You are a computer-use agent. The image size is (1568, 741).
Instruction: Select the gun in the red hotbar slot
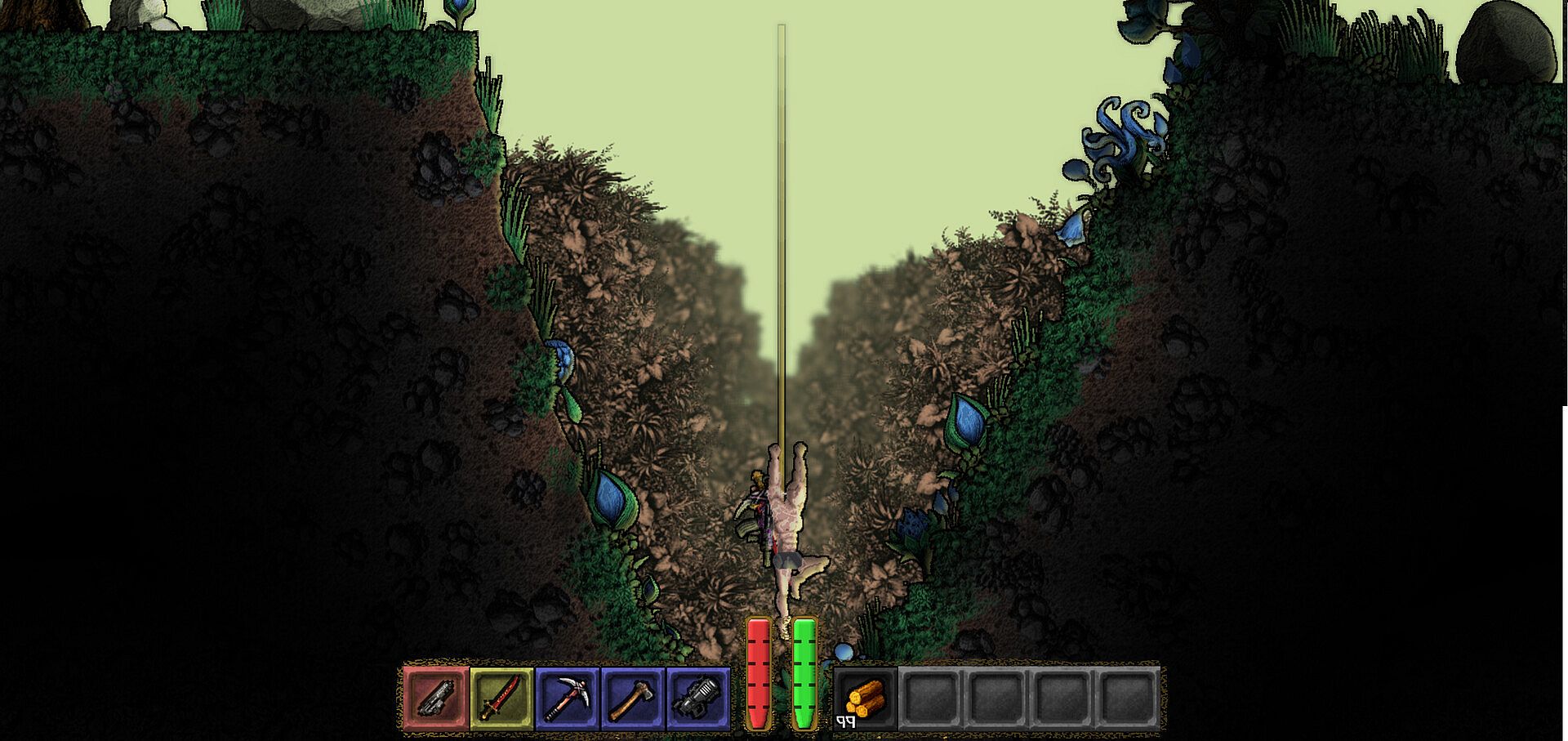pyautogui.click(x=436, y=699)
